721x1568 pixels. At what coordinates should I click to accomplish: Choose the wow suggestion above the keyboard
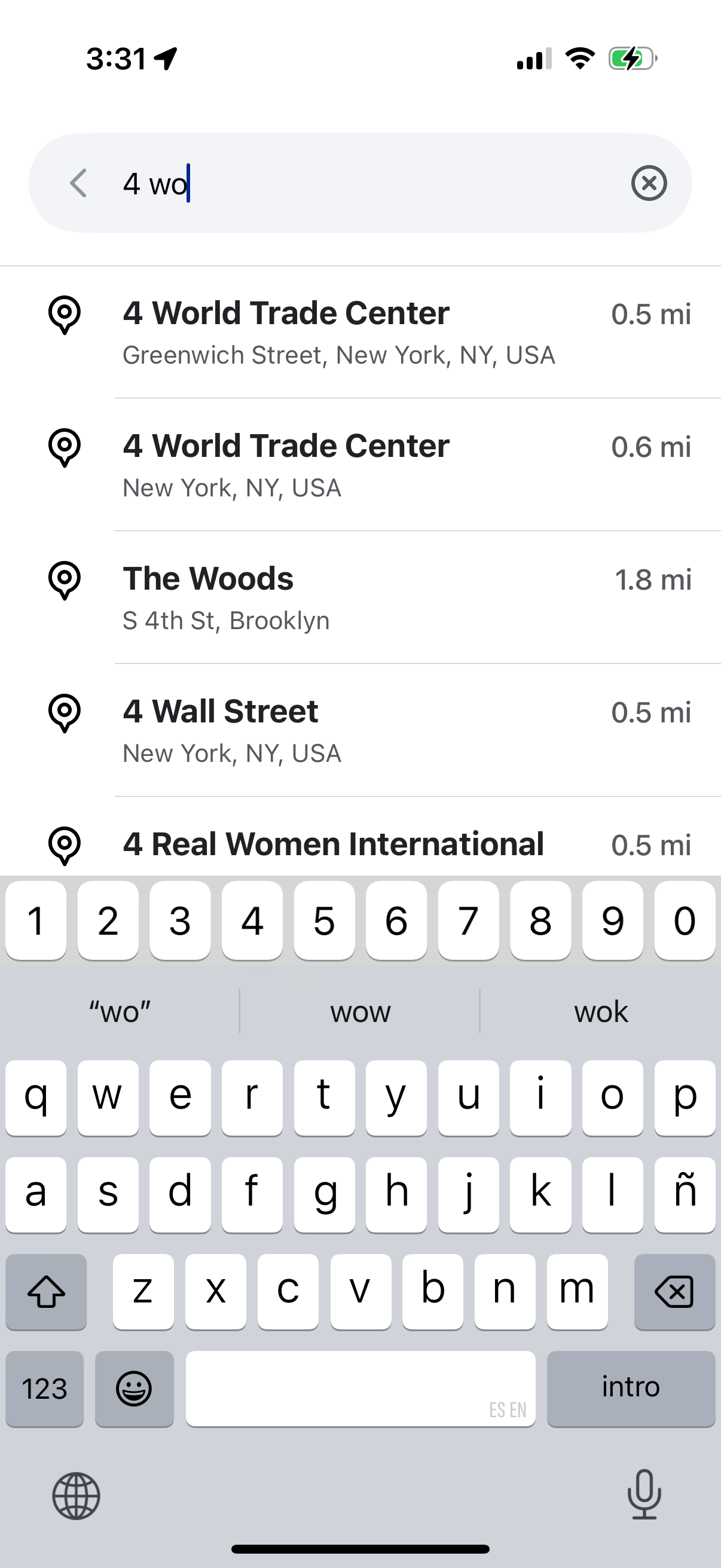tap(359, 1011)
